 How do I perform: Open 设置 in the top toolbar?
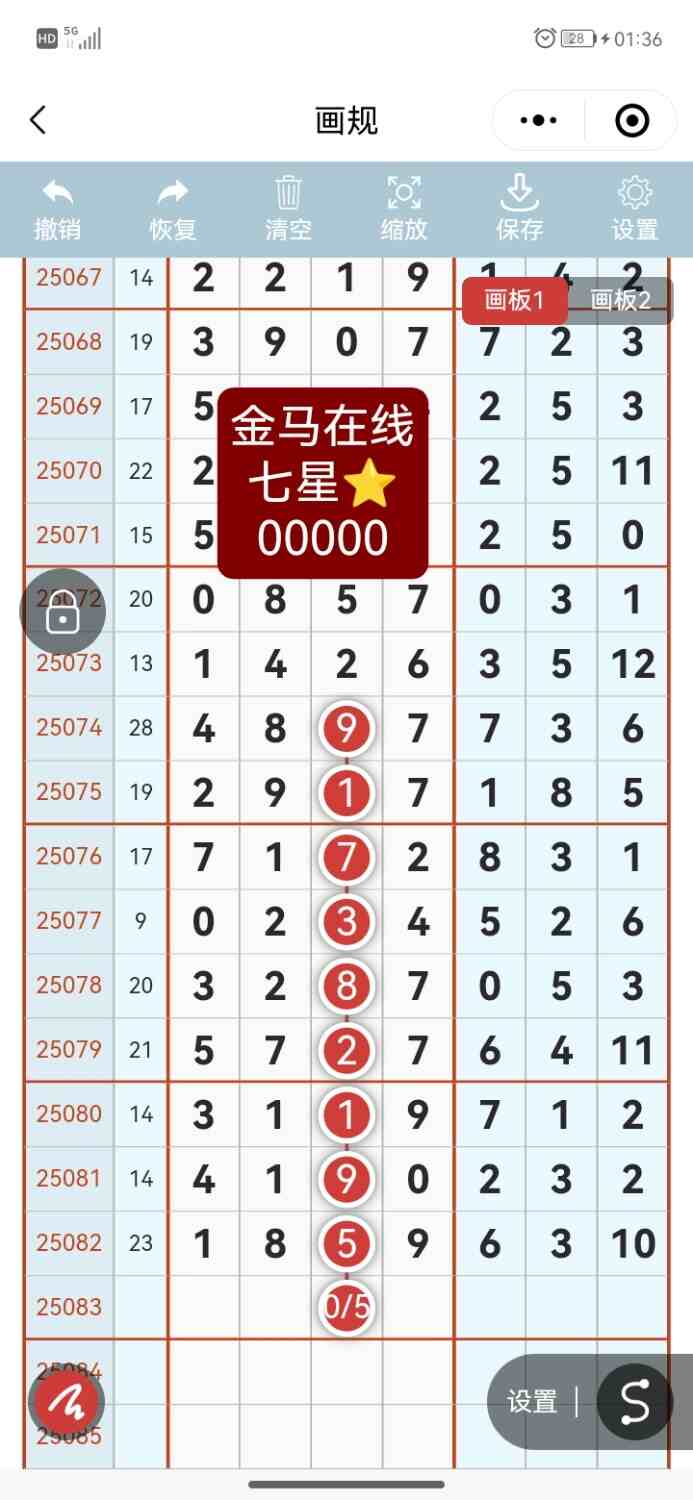pos(635,209)
